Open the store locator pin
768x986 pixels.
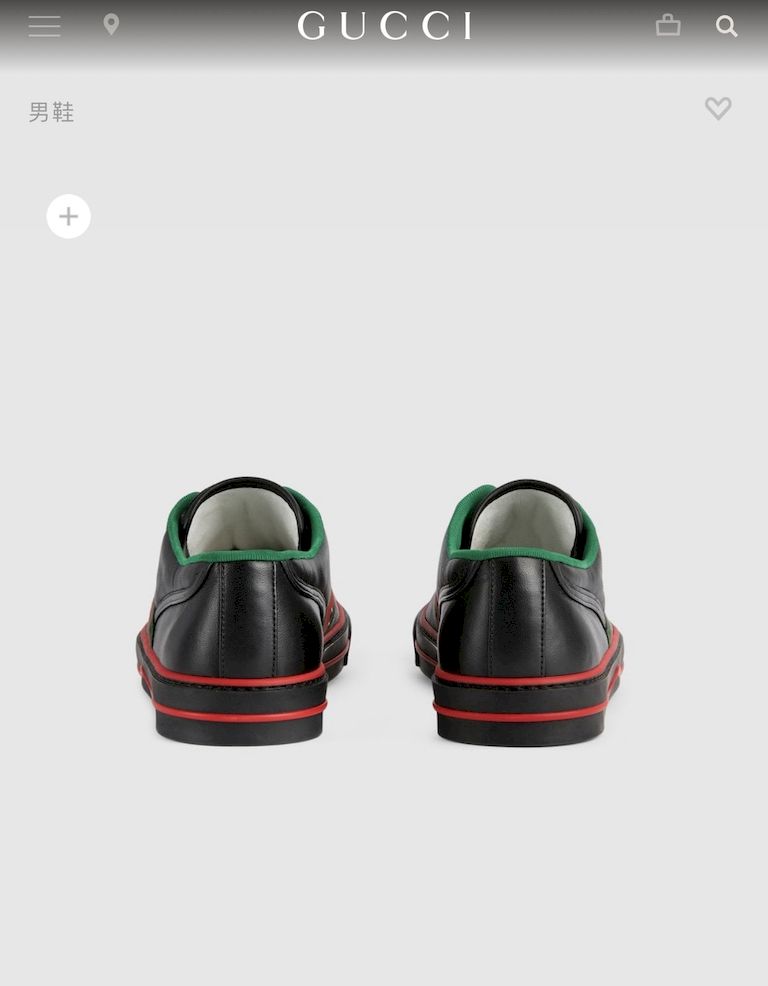tap(111, 25)
